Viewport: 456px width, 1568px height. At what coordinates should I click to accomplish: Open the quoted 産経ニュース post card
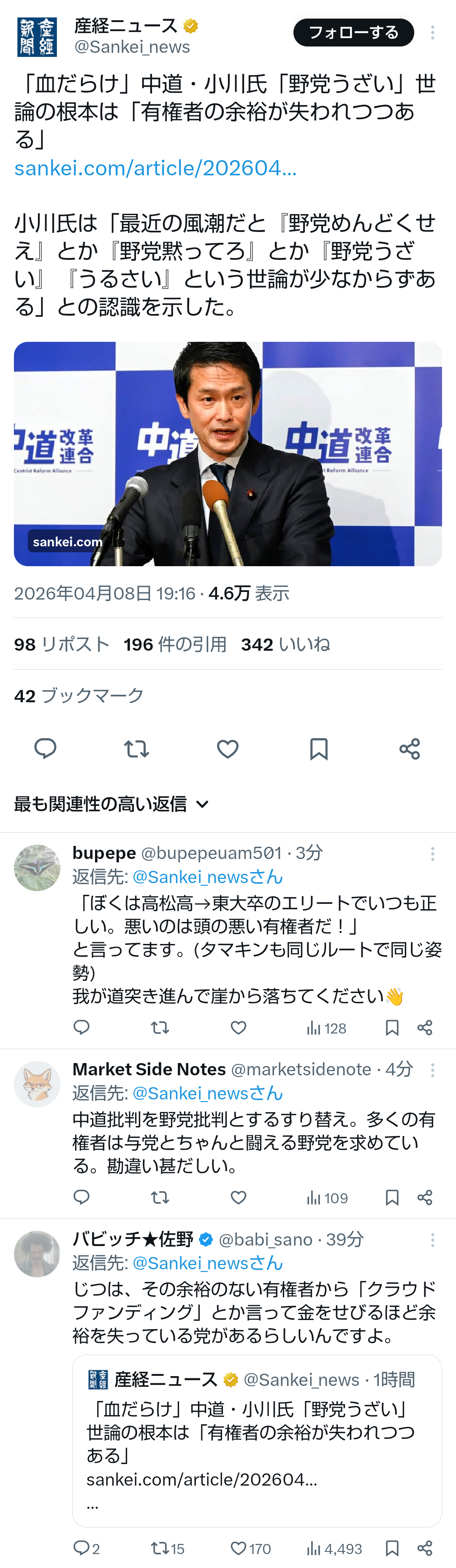click(257, 1440)
